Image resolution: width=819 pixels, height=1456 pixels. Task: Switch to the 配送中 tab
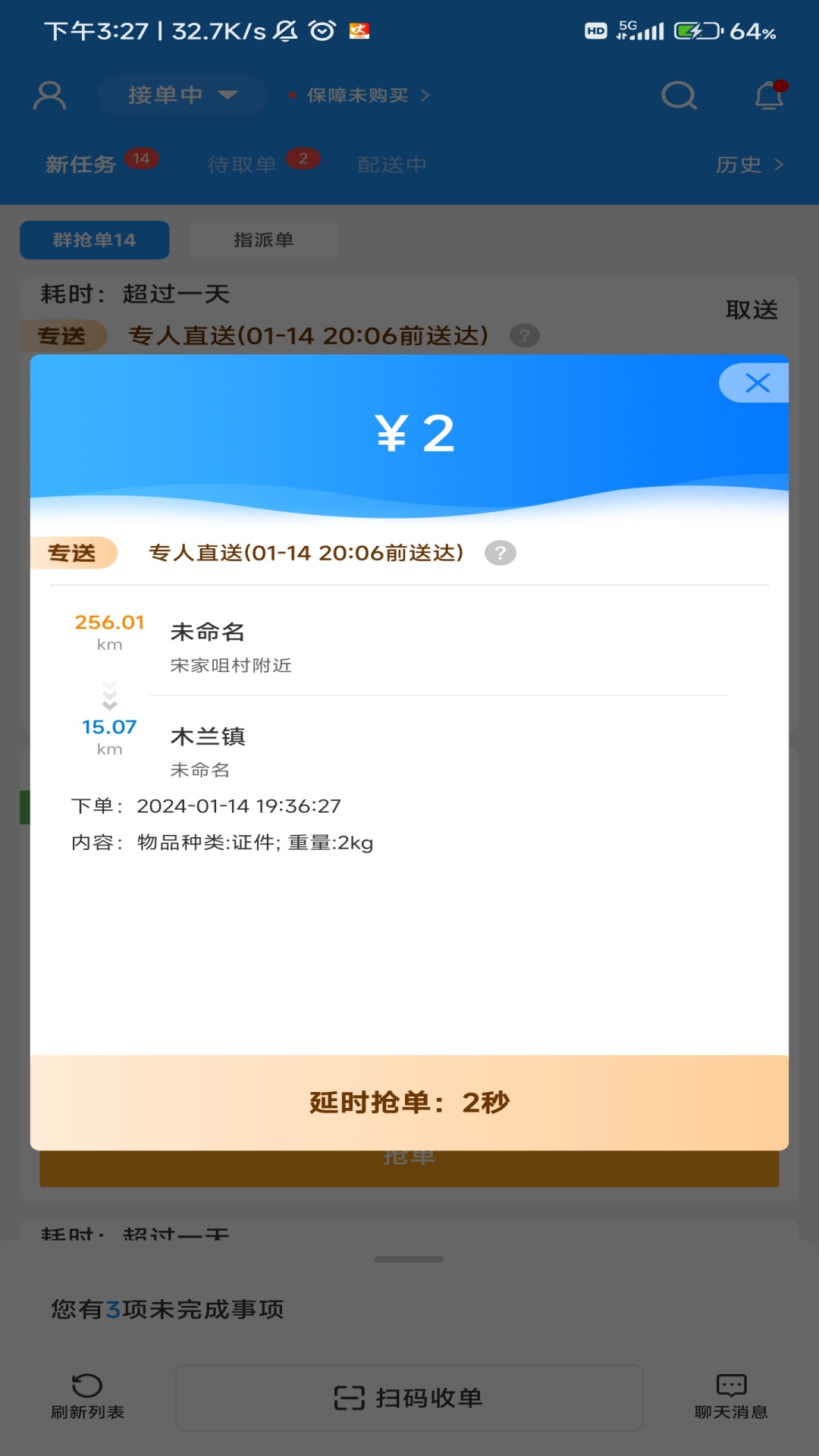click(x=393, y=164)
